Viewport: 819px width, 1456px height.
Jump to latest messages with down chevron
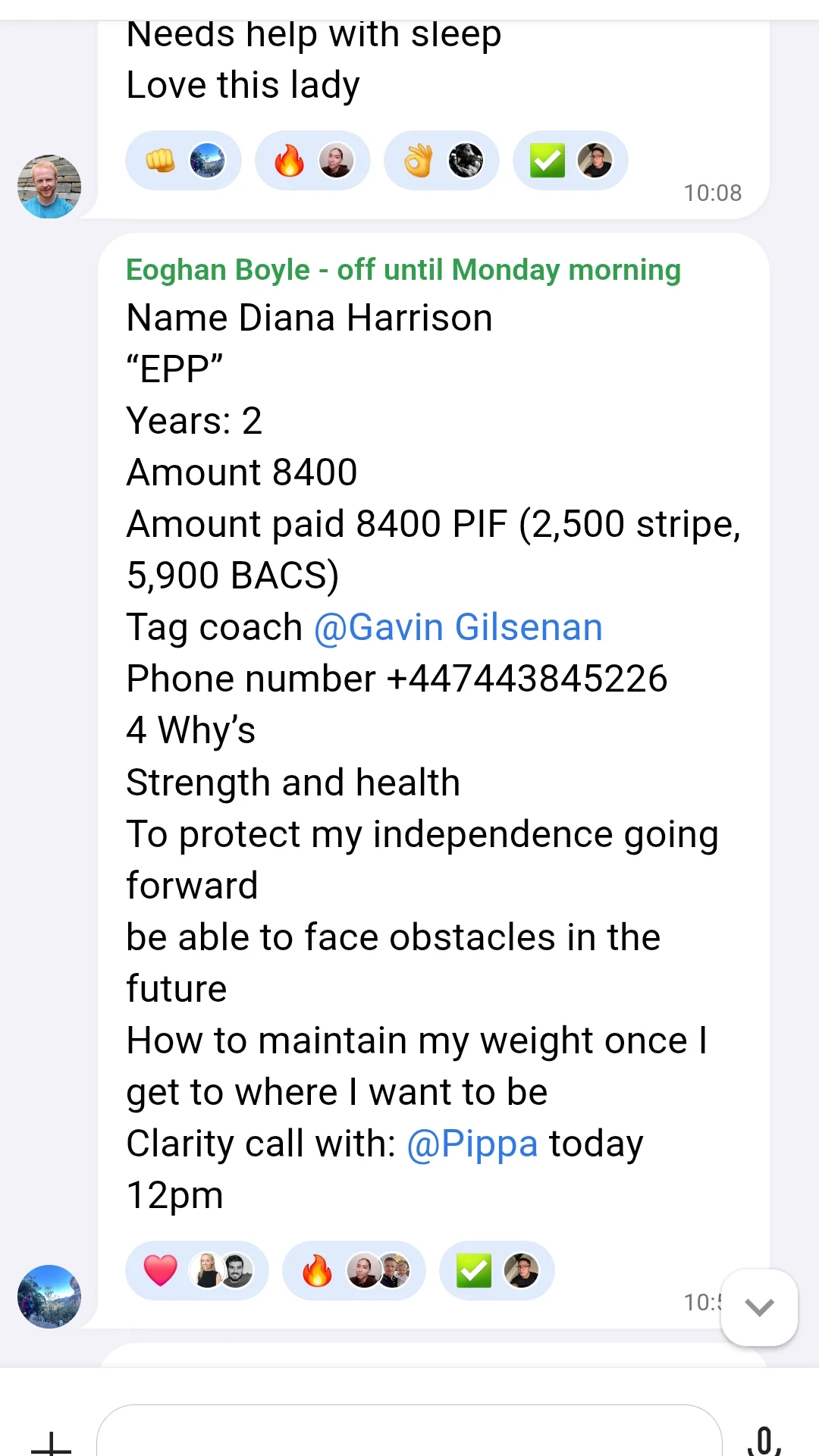759,1307
